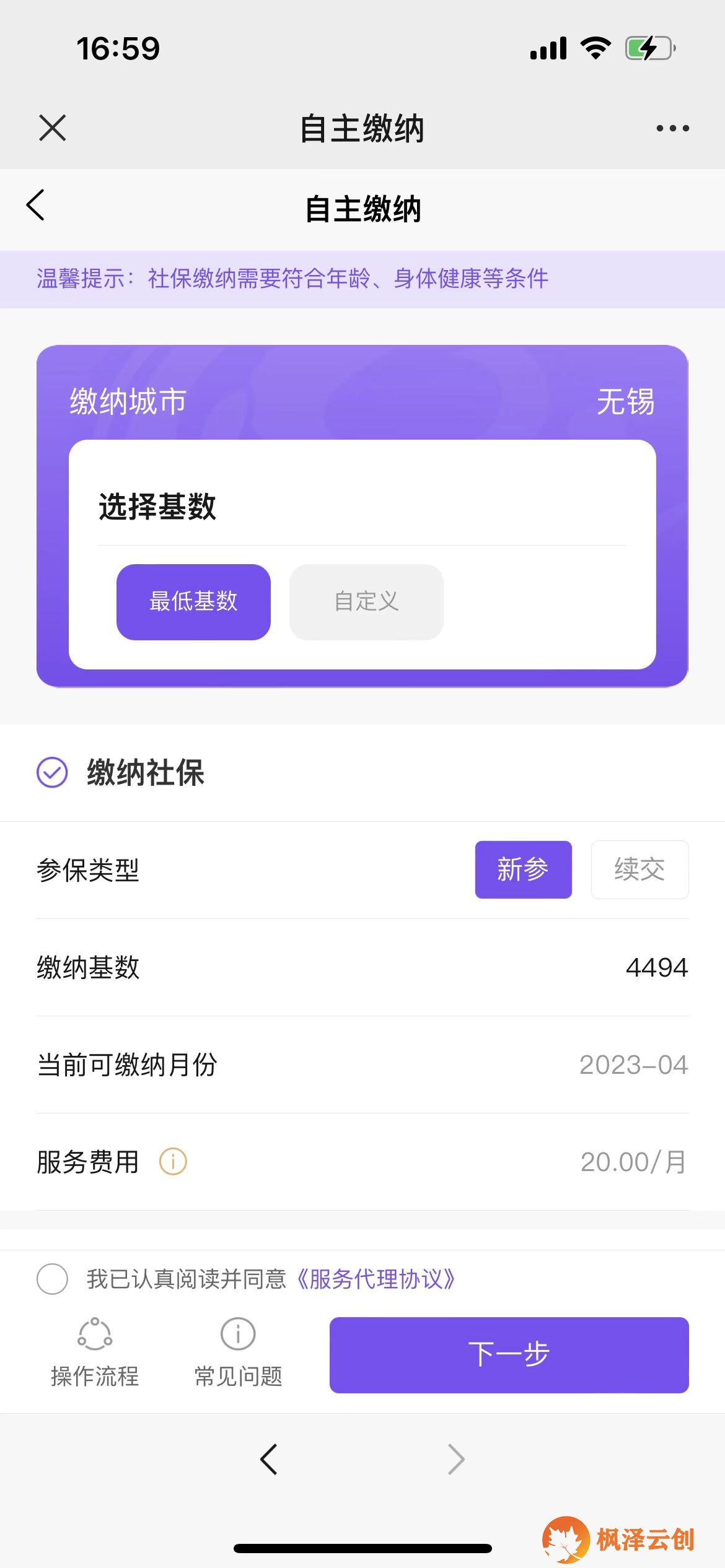The image size is (725, 1568).
Task: Switch insurance type to 续交
Action: 639,869
